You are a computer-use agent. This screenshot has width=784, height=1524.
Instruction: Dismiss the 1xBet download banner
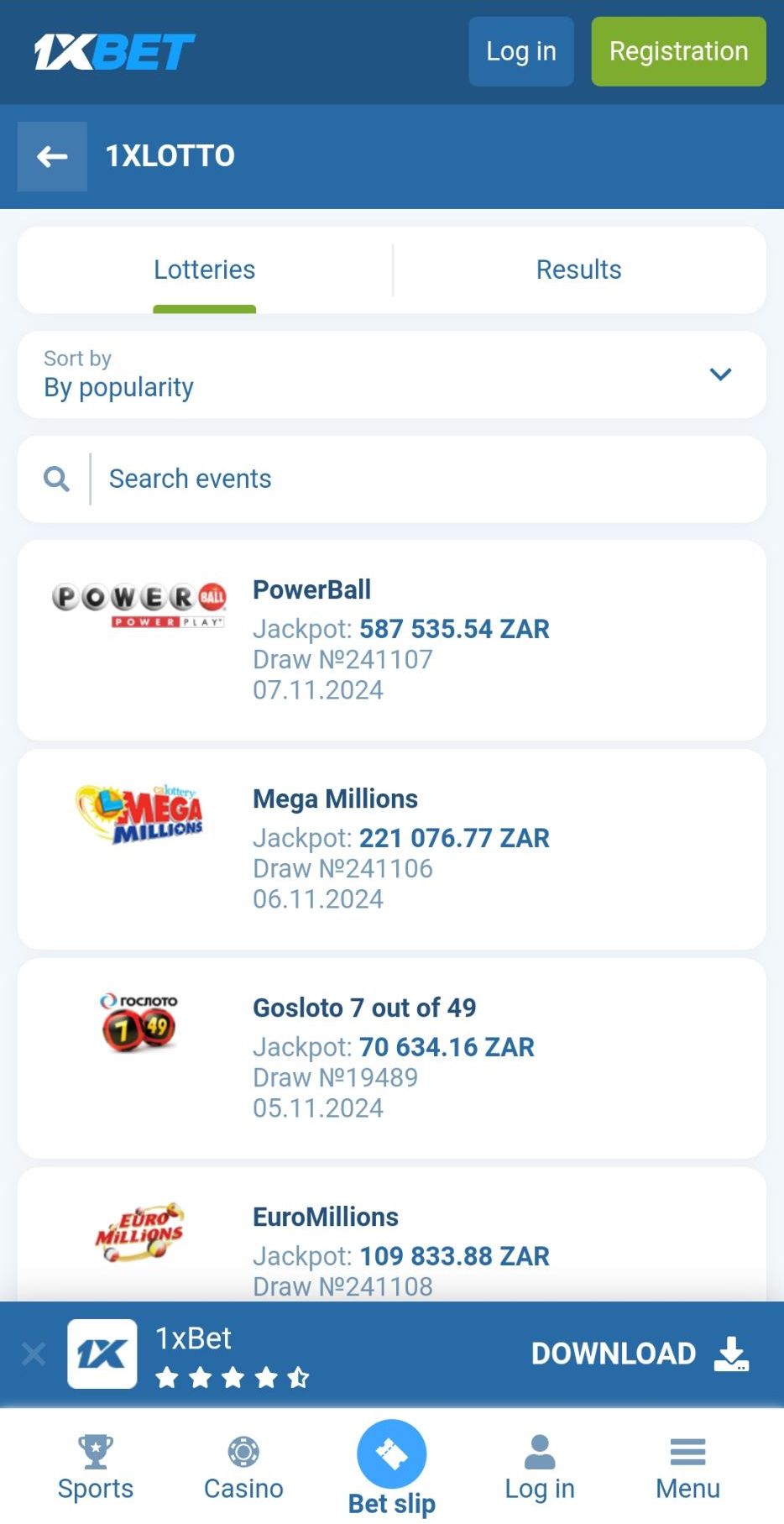click(34, 1354)
